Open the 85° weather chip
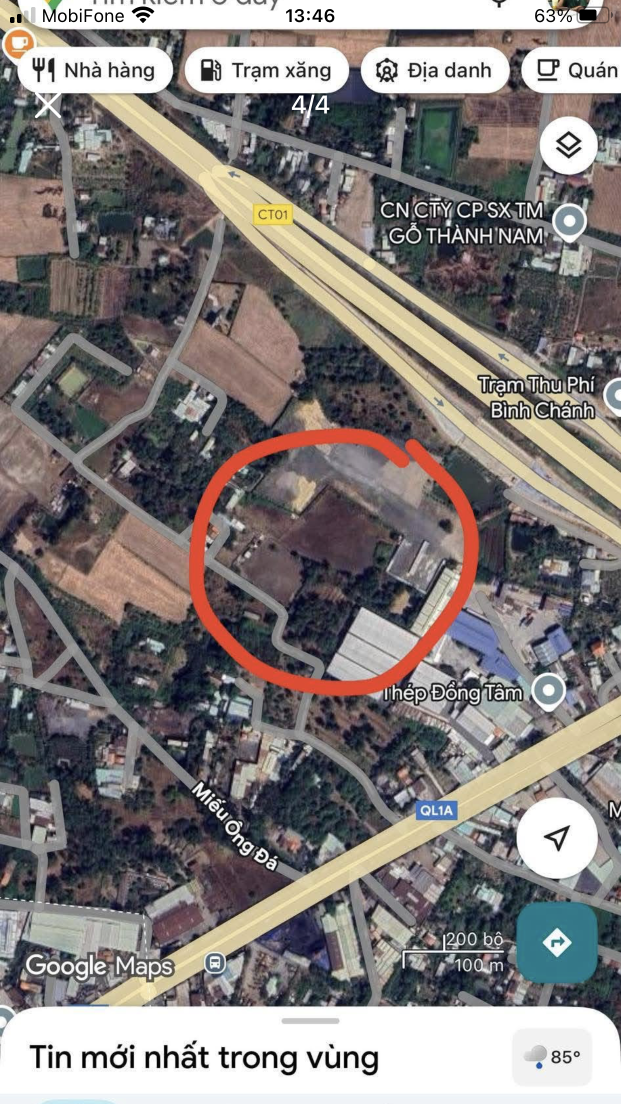 click(x=552, y=1057)
